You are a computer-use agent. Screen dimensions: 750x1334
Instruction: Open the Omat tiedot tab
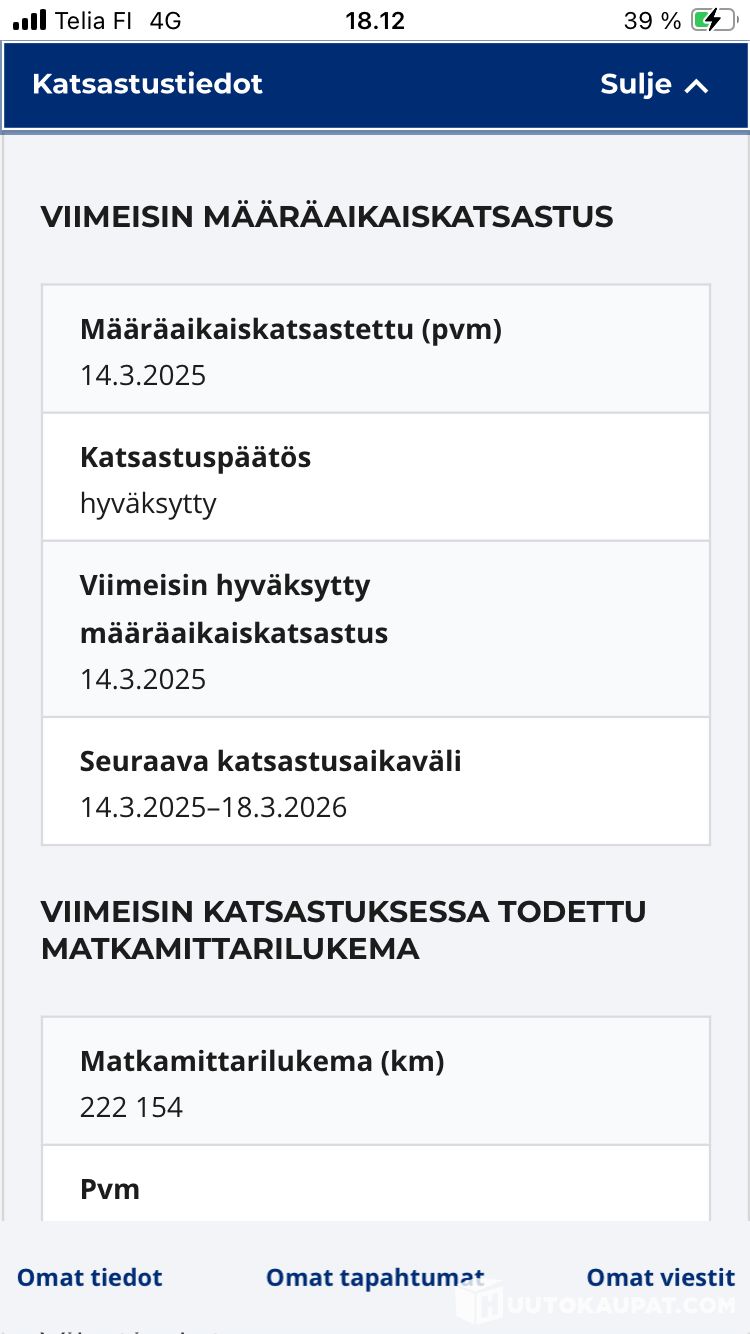[90, 1277]
